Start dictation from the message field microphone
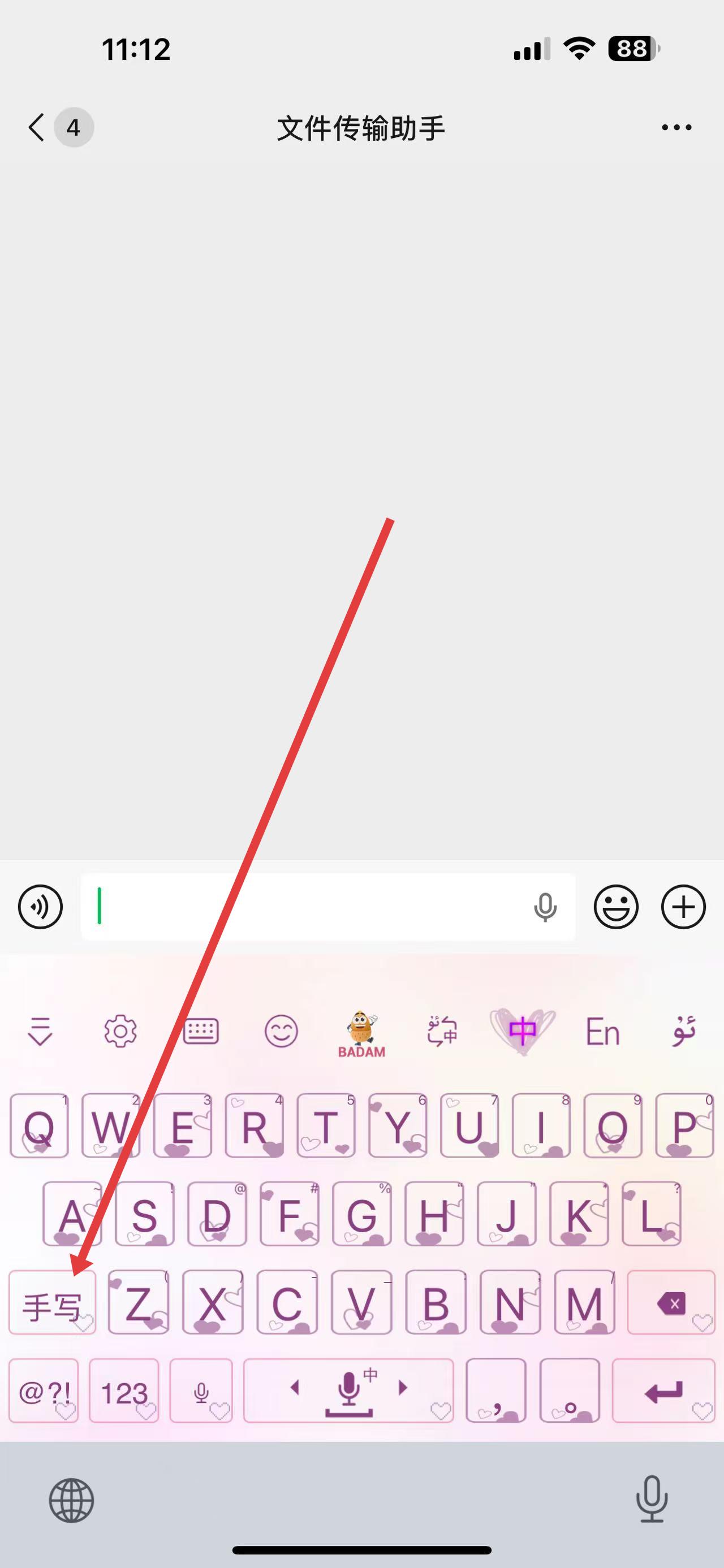The height and width of the screenshot is (1568, 724). coord(545,907)
